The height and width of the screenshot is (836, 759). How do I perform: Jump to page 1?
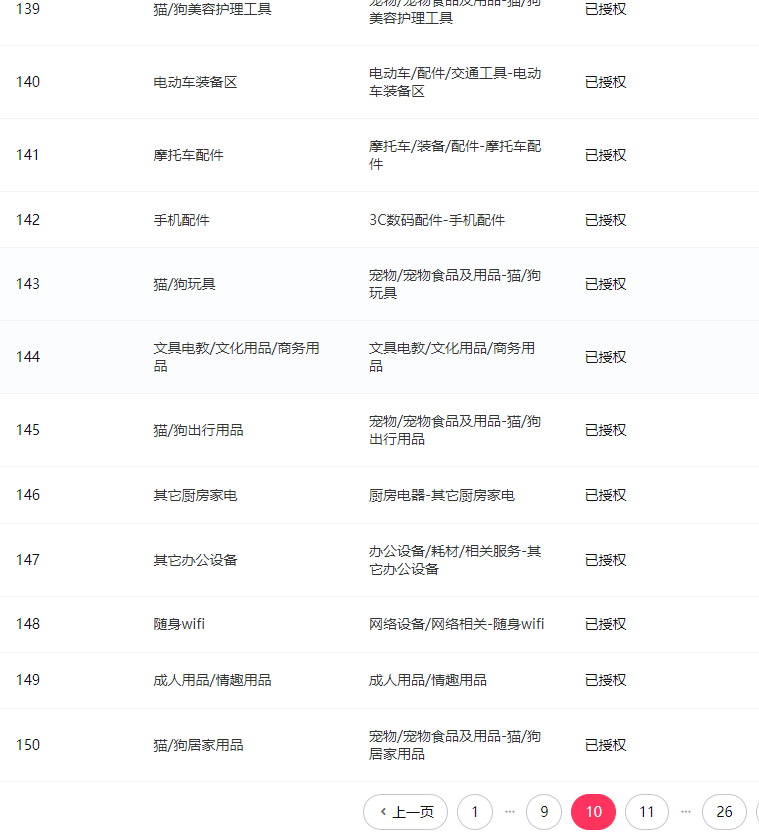click(475, 812)
